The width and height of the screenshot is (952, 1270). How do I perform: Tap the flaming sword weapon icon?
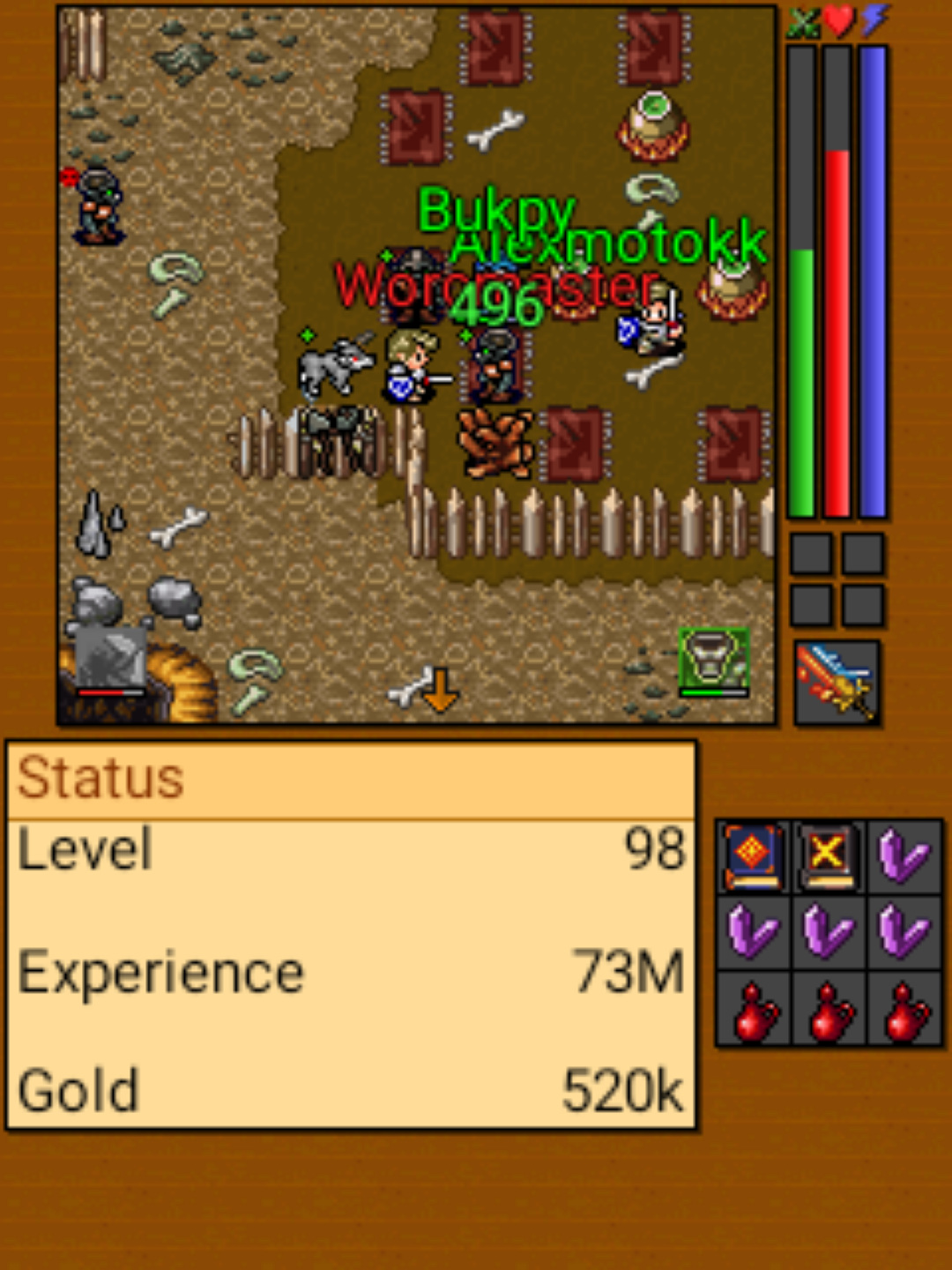click(837, 683)
